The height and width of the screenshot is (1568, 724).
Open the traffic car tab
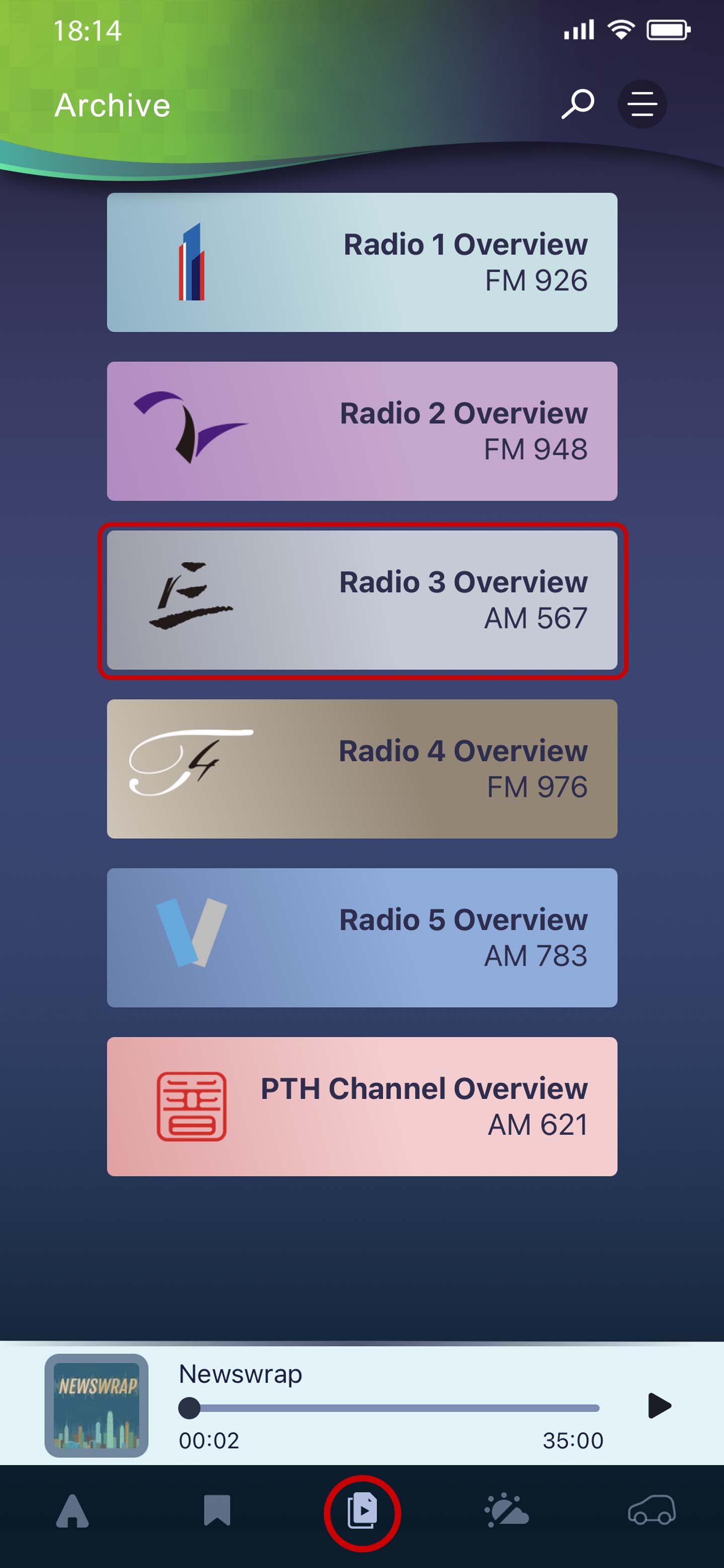click(x=652, y=1511)
